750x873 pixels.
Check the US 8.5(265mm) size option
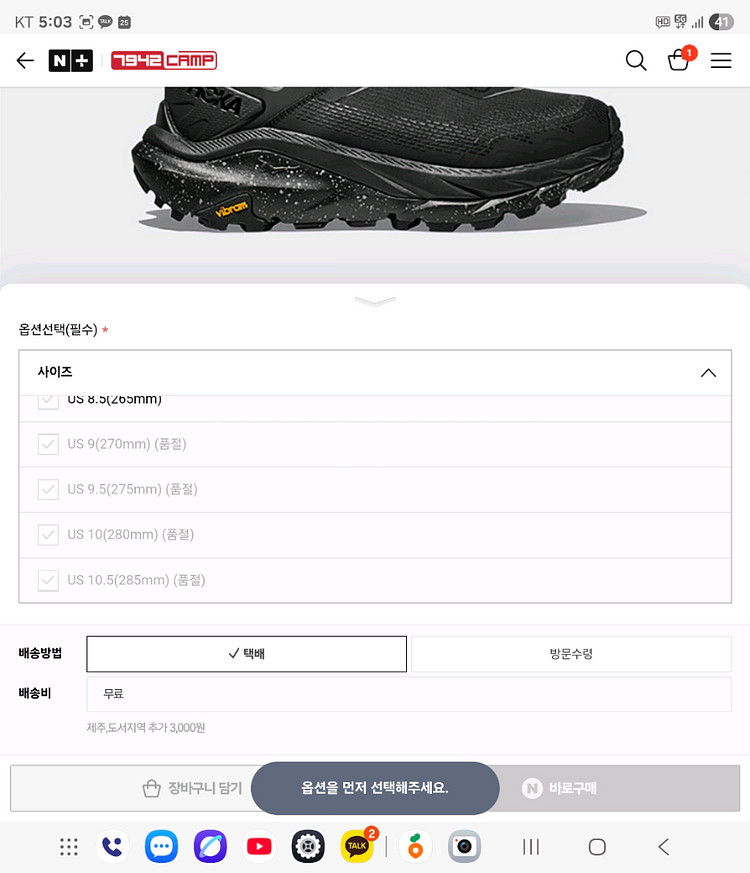click(x=47, y=398)
